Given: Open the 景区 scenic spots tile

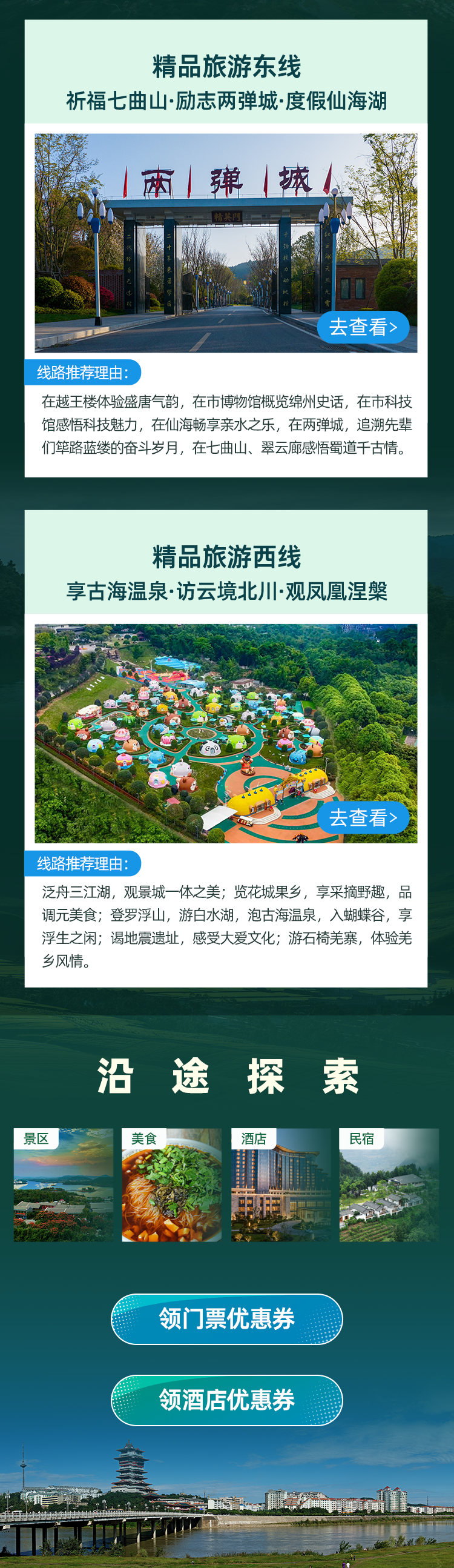Looking at the screenshot, I should [x=63, y=1184].
